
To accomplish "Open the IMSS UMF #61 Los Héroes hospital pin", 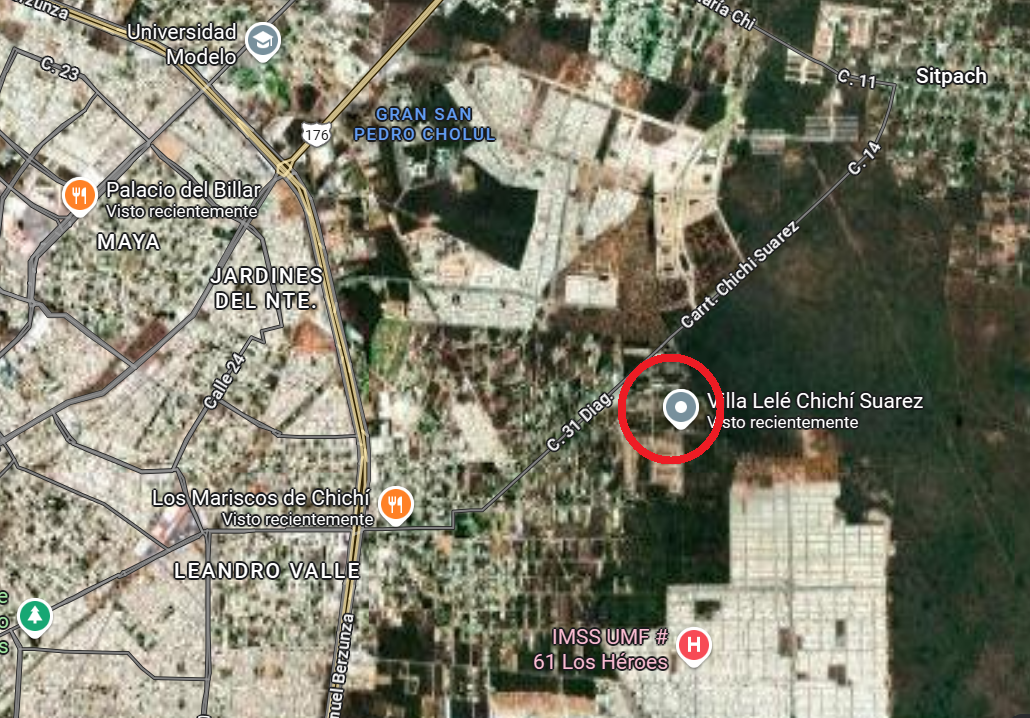I will click(x=692, y=645).
